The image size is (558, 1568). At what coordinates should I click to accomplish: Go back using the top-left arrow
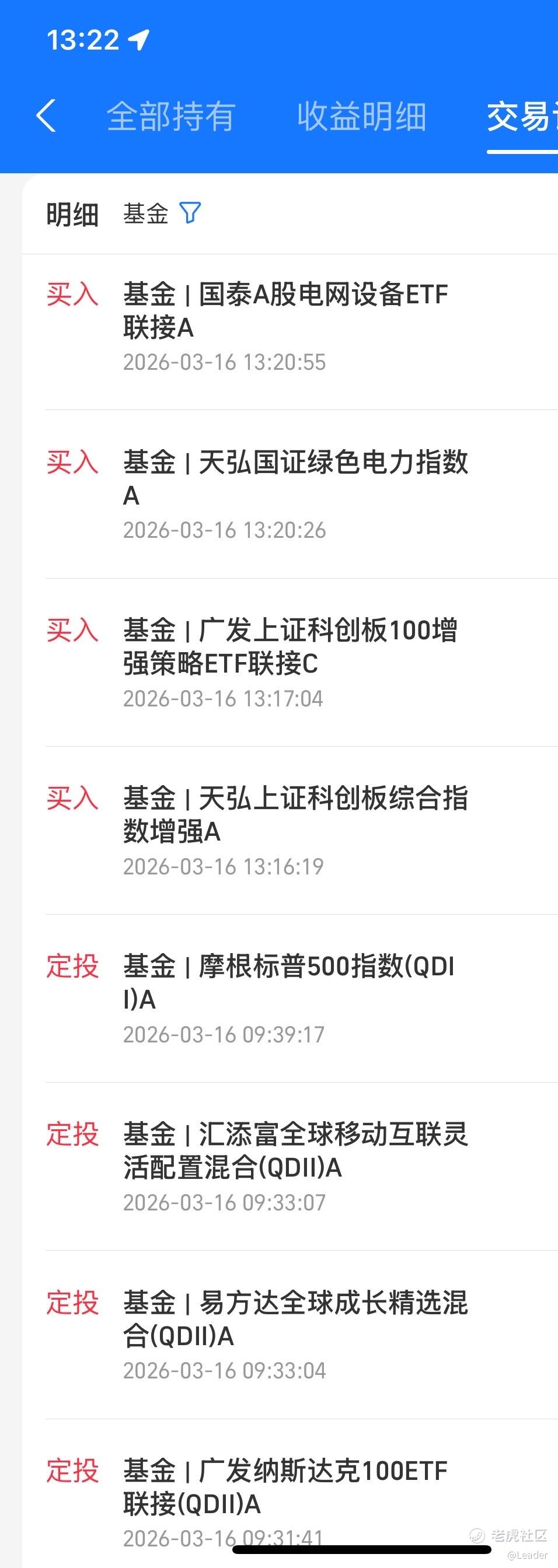pyautogui.click(x=46, y=116)
